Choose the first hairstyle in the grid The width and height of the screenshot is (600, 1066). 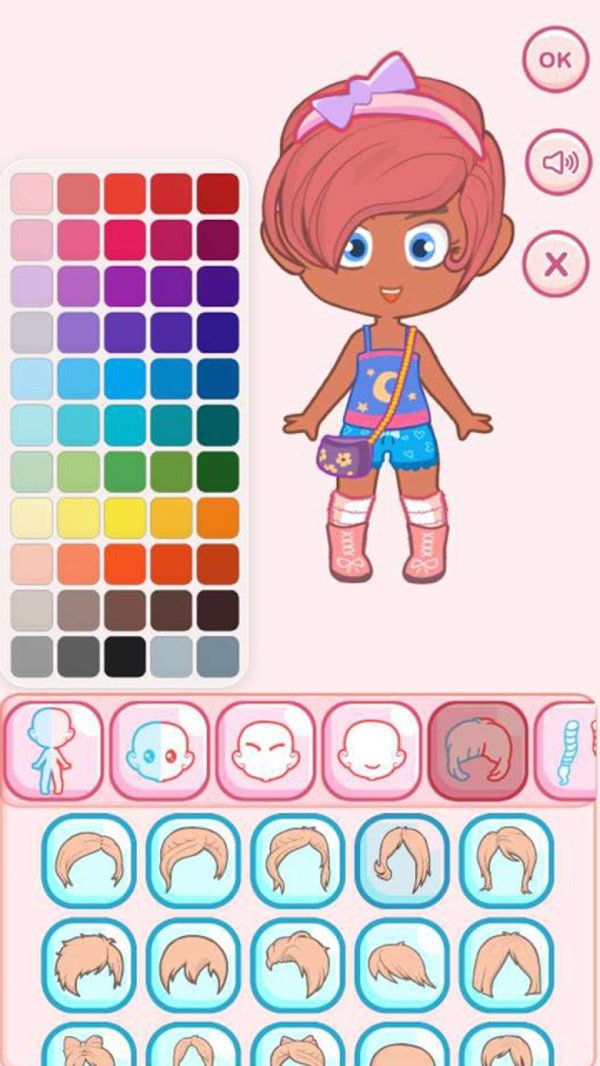click(x=88, y=860)
